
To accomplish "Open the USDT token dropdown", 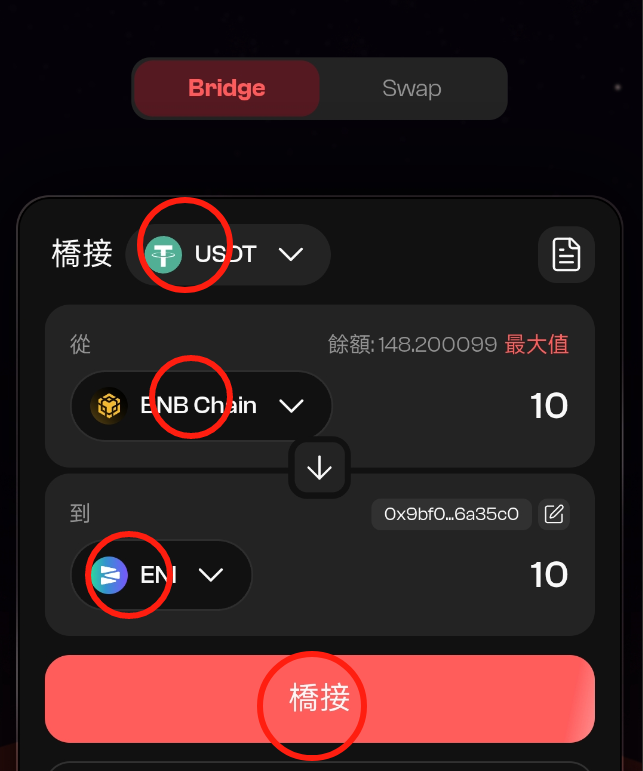I will (x=228, y=254).
